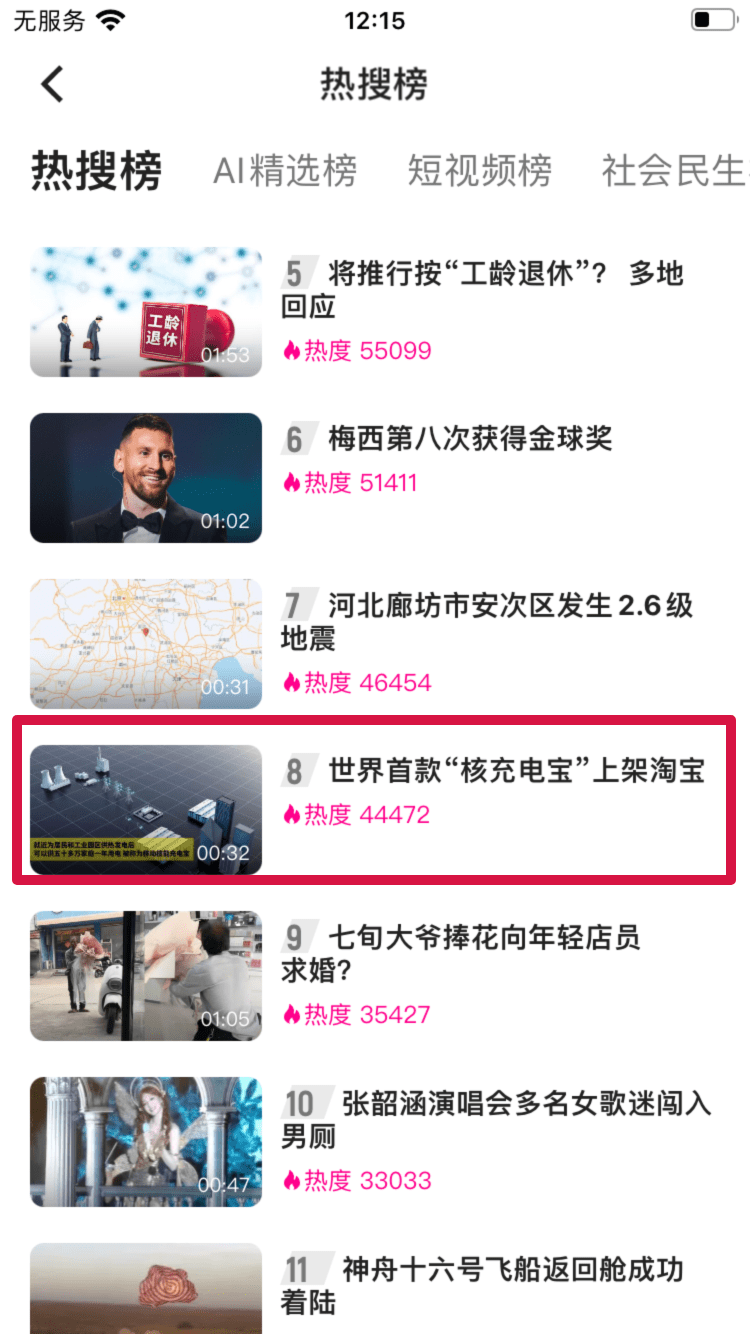Select the 热搜榜 tab
This screenshot has width=750, height=1334.
[96, 172]
